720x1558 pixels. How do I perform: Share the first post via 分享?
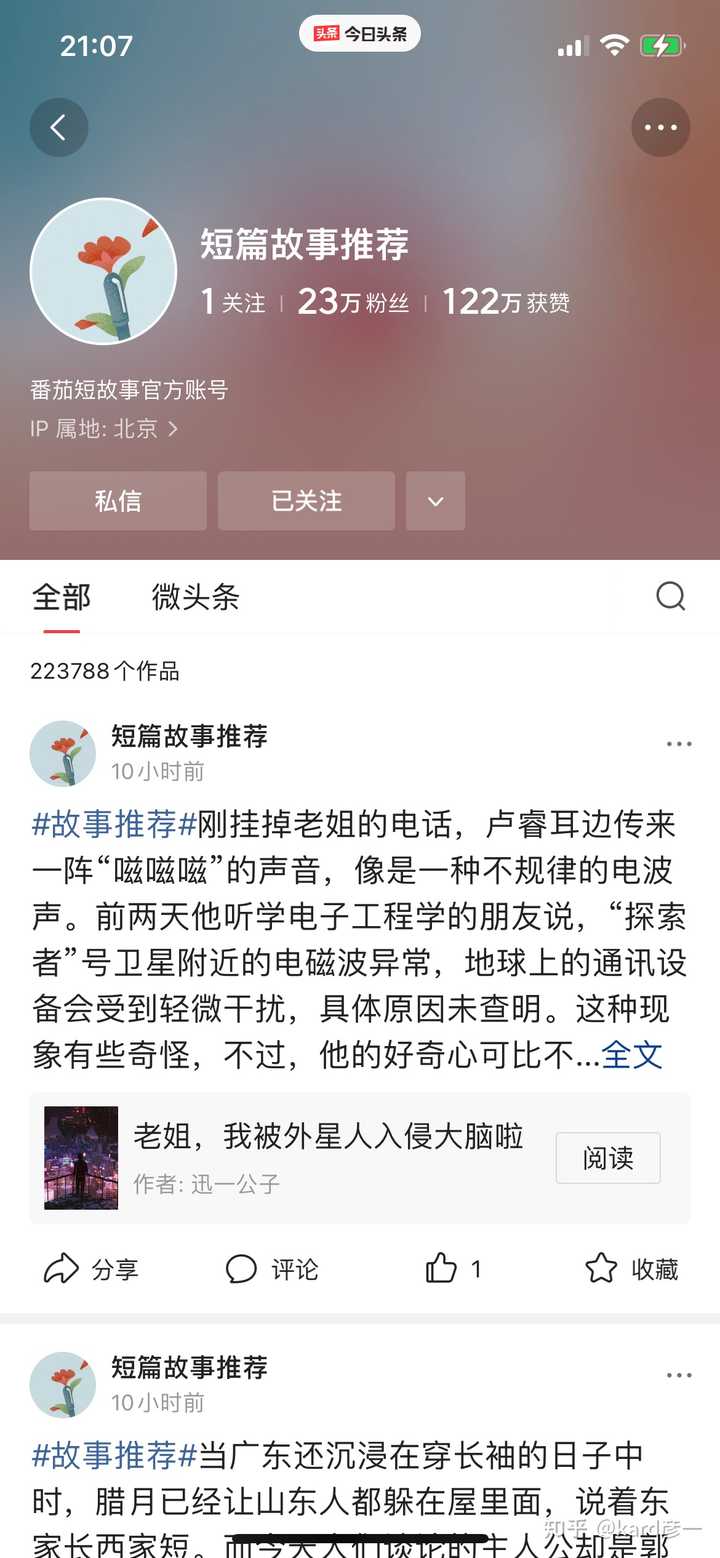91,1269
